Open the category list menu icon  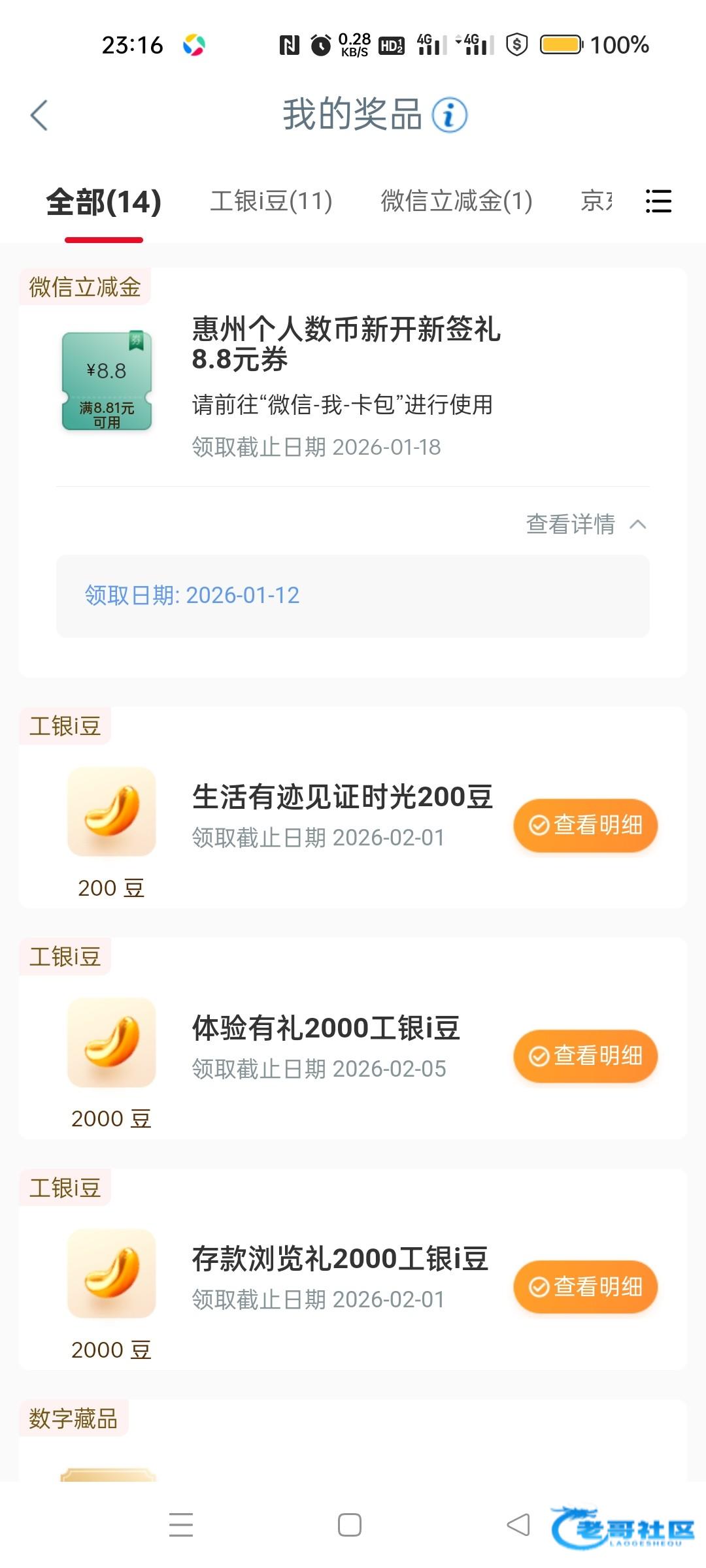[x=658, y=201]
